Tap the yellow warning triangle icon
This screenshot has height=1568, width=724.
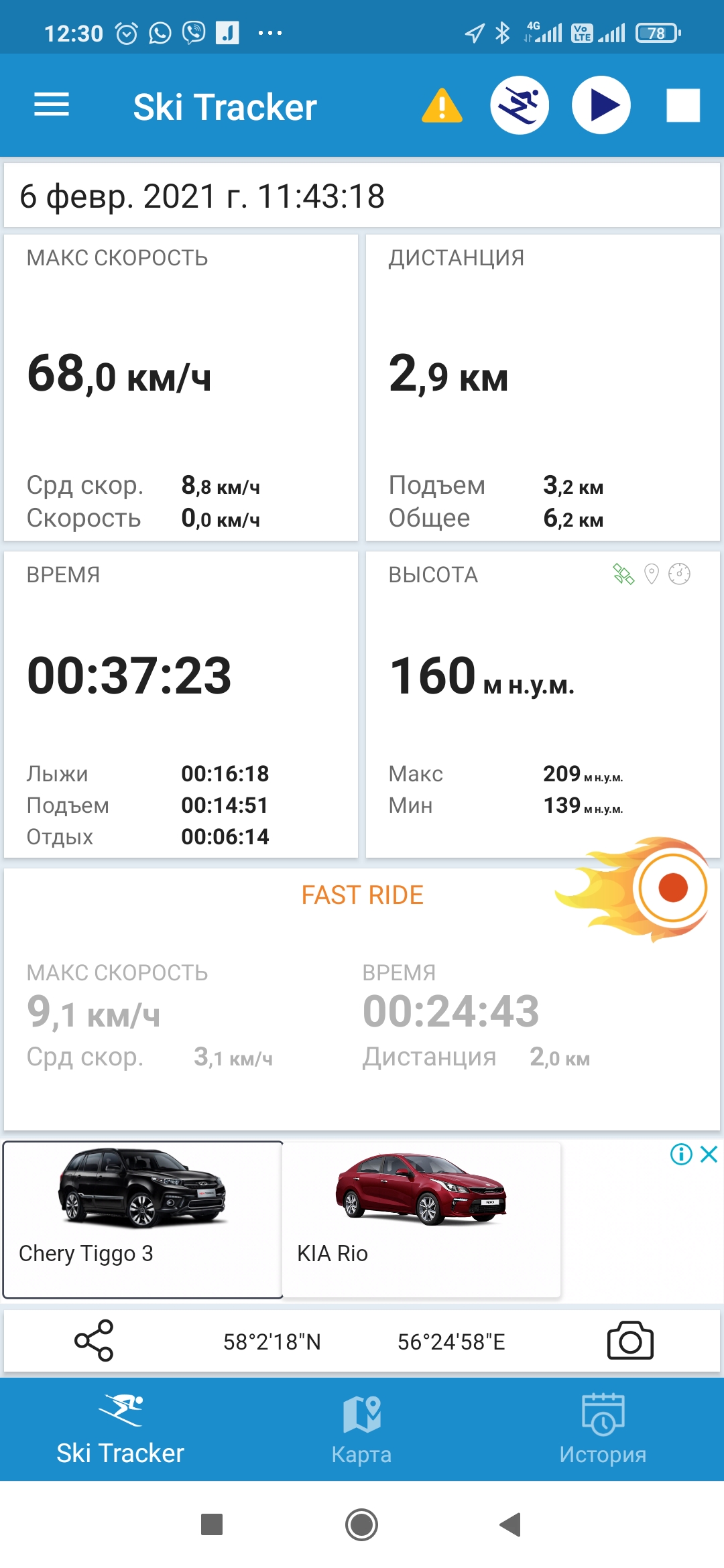tap(442, 106)
